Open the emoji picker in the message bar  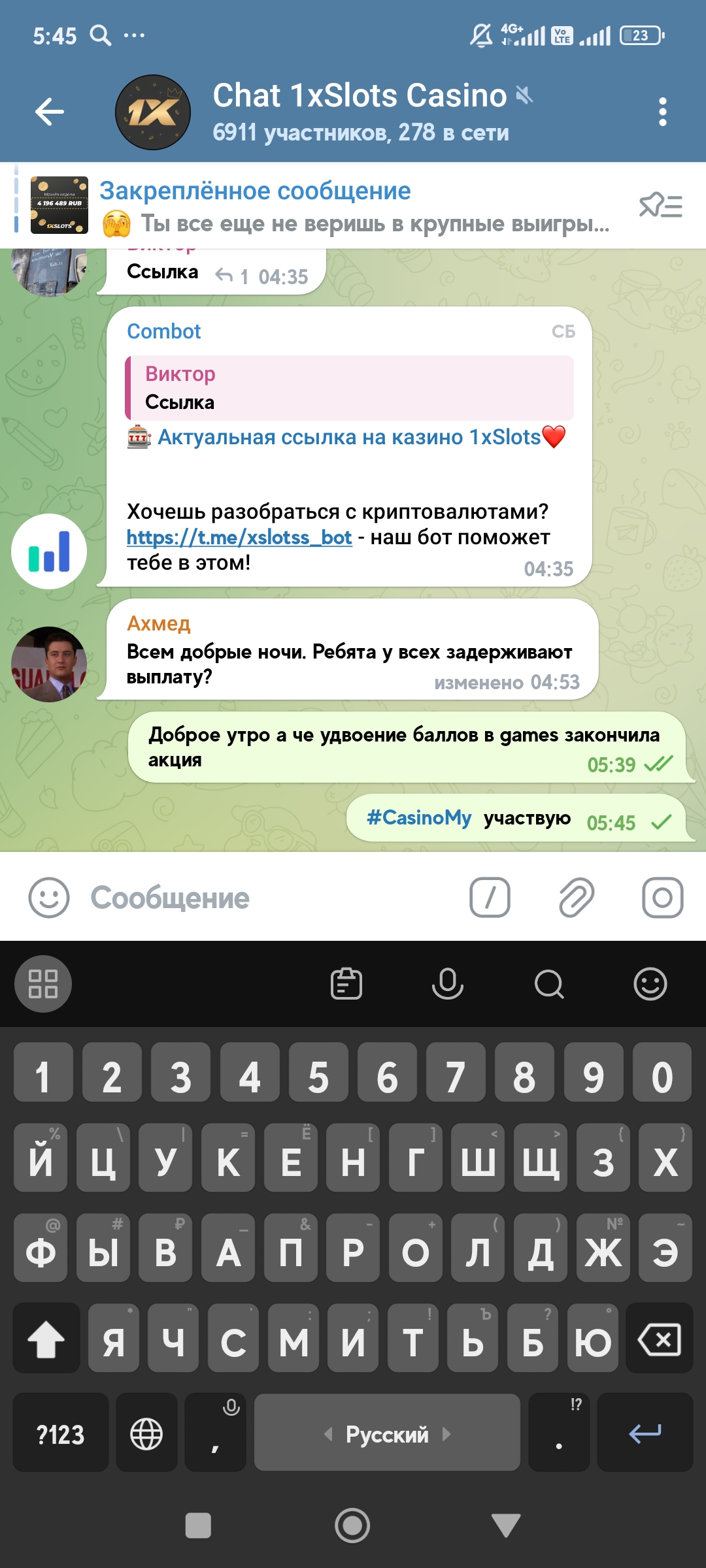[x=49, y=897]
